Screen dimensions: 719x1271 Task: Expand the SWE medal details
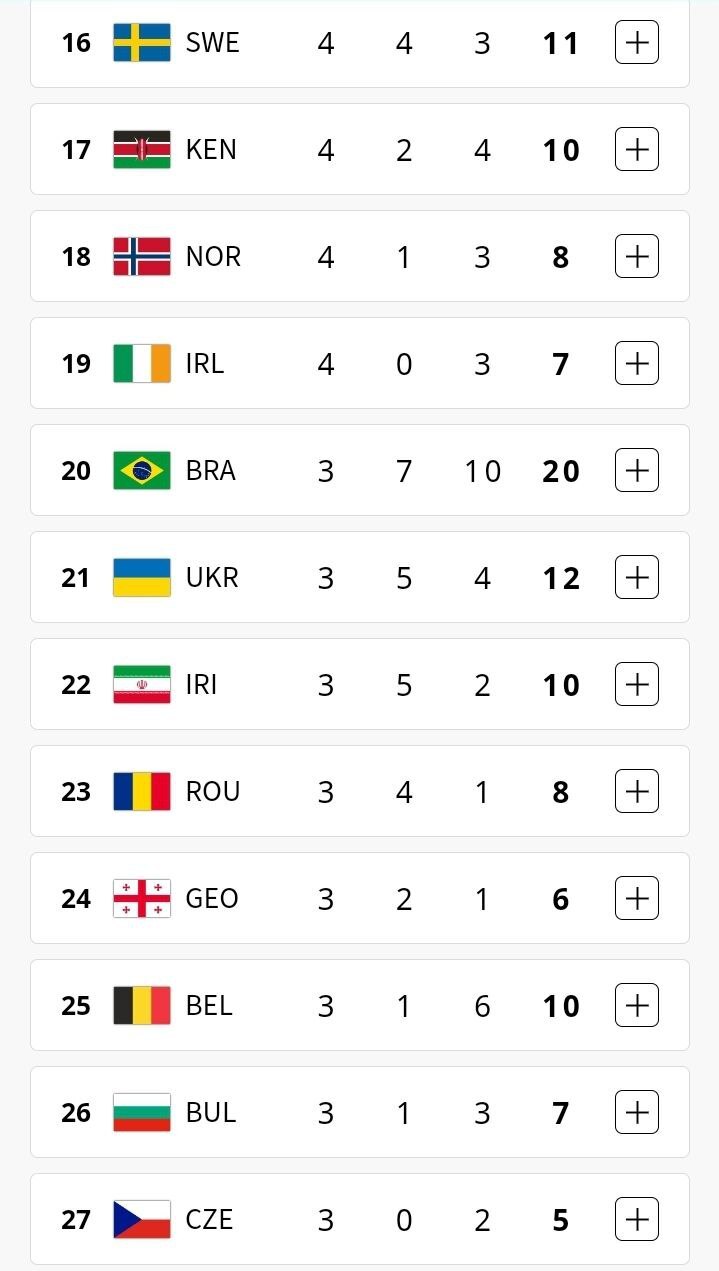point(637,42)
